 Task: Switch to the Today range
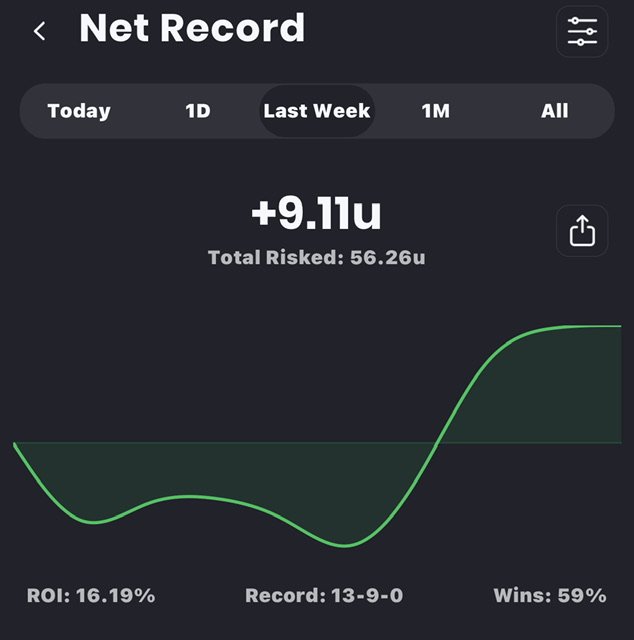click(79, 111)
